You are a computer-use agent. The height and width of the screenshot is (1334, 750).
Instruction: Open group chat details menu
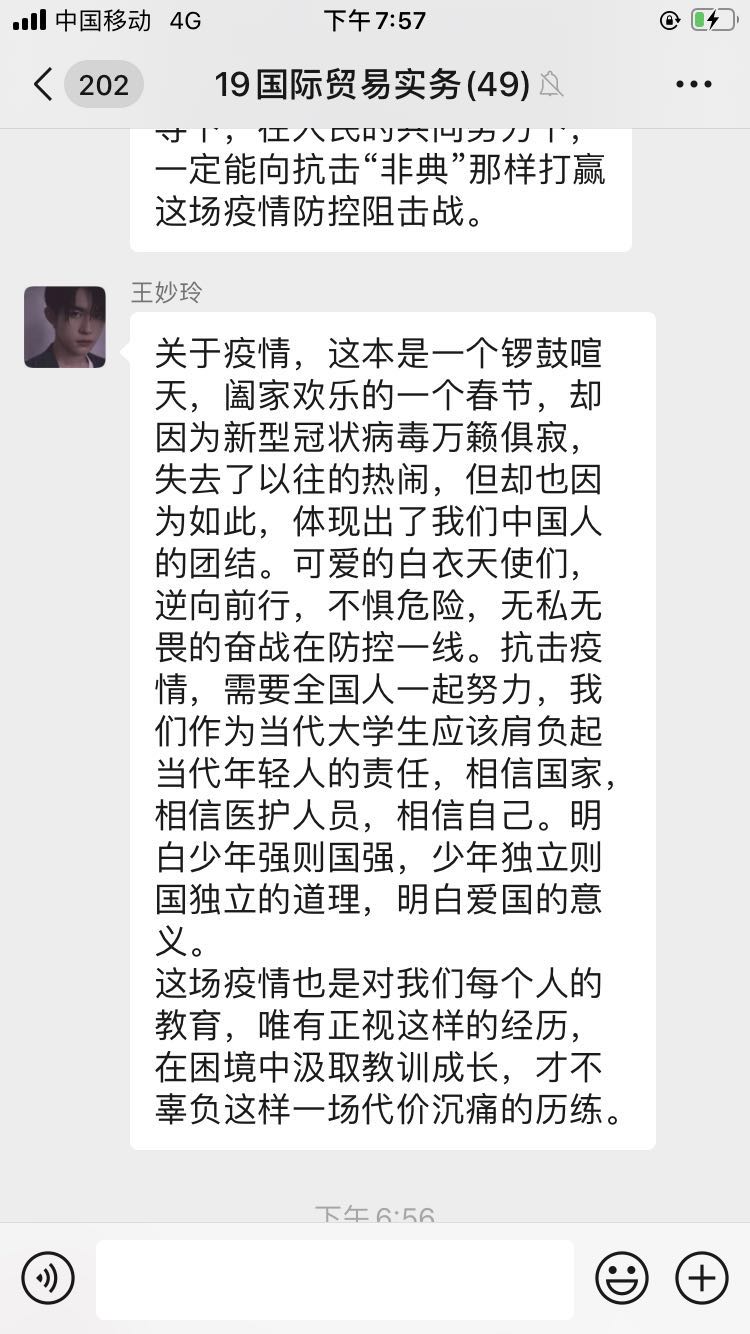click(x=693, y=85)
